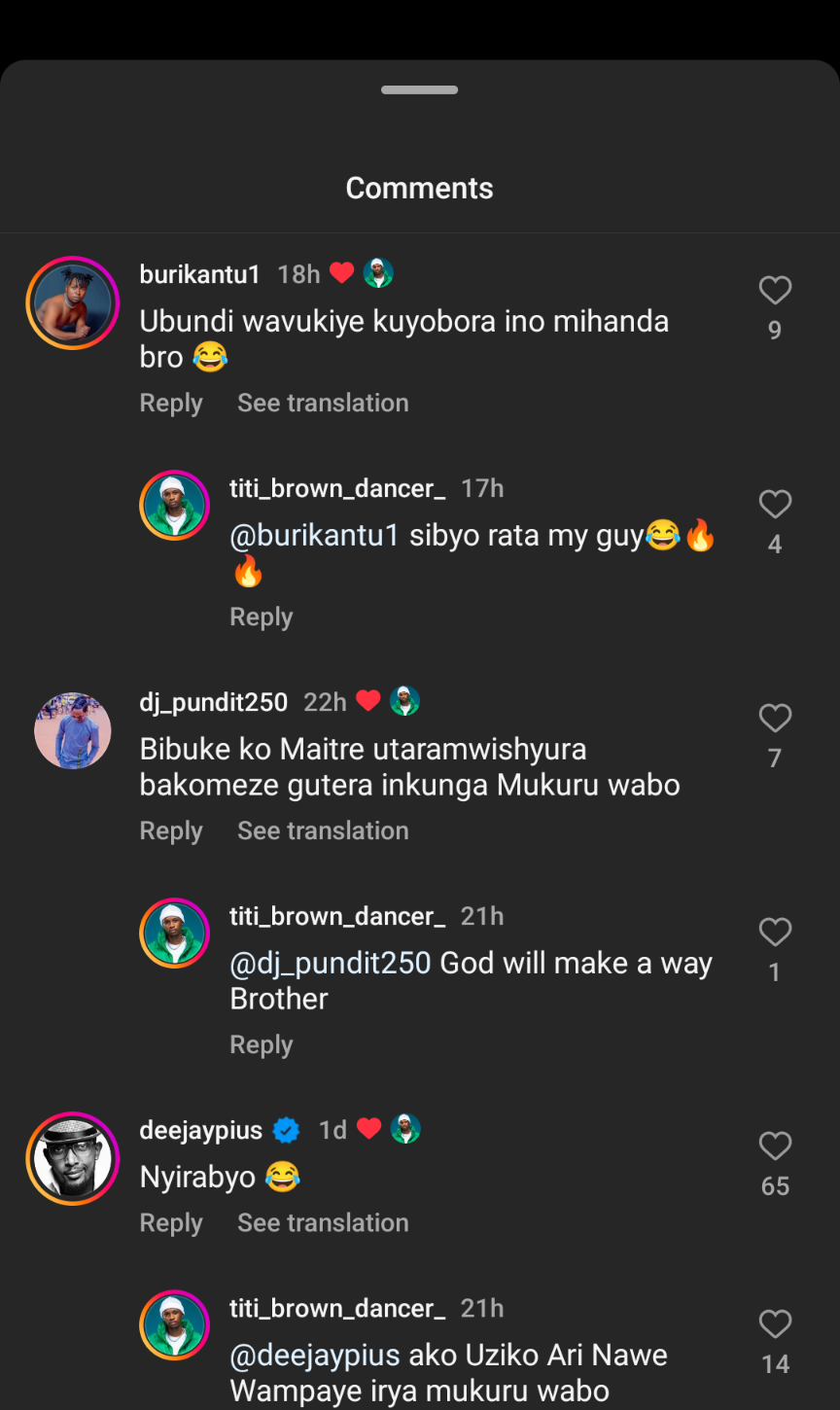
Task: Like titi_brown_dancer_'s reply about sibyo rata
Action: pyautogui.click(x=775, y=505)
